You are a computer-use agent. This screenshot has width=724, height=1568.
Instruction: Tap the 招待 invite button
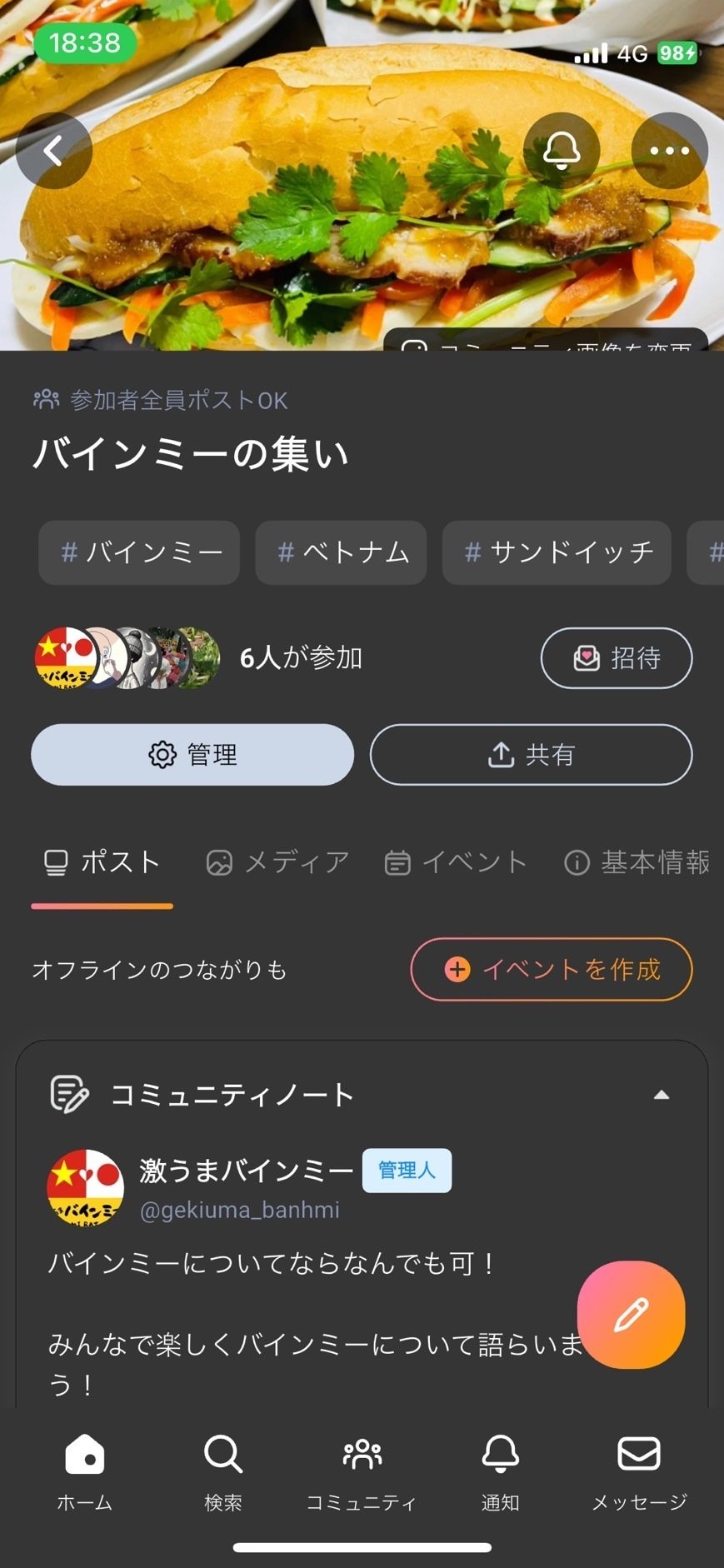click(617, 658)
